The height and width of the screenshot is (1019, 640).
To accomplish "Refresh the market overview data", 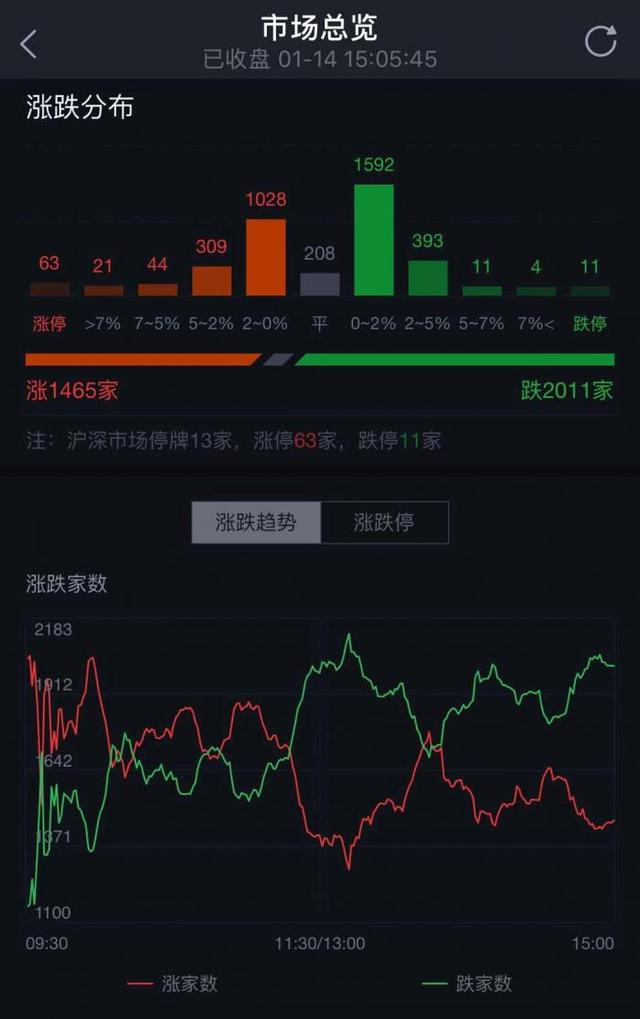I will click(x=600, y=42).
